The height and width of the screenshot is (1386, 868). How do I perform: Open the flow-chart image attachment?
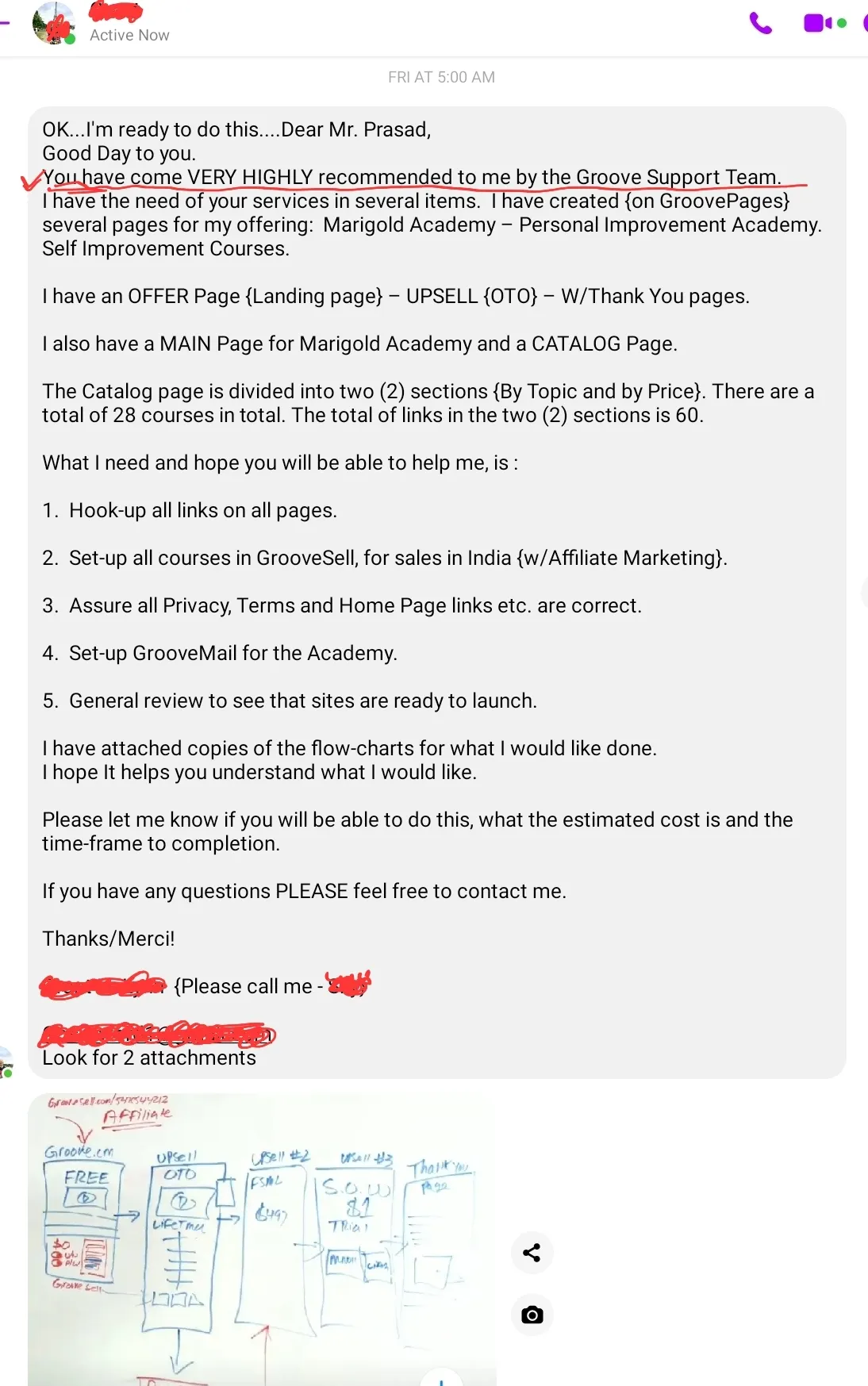(x=262, y=1238)
